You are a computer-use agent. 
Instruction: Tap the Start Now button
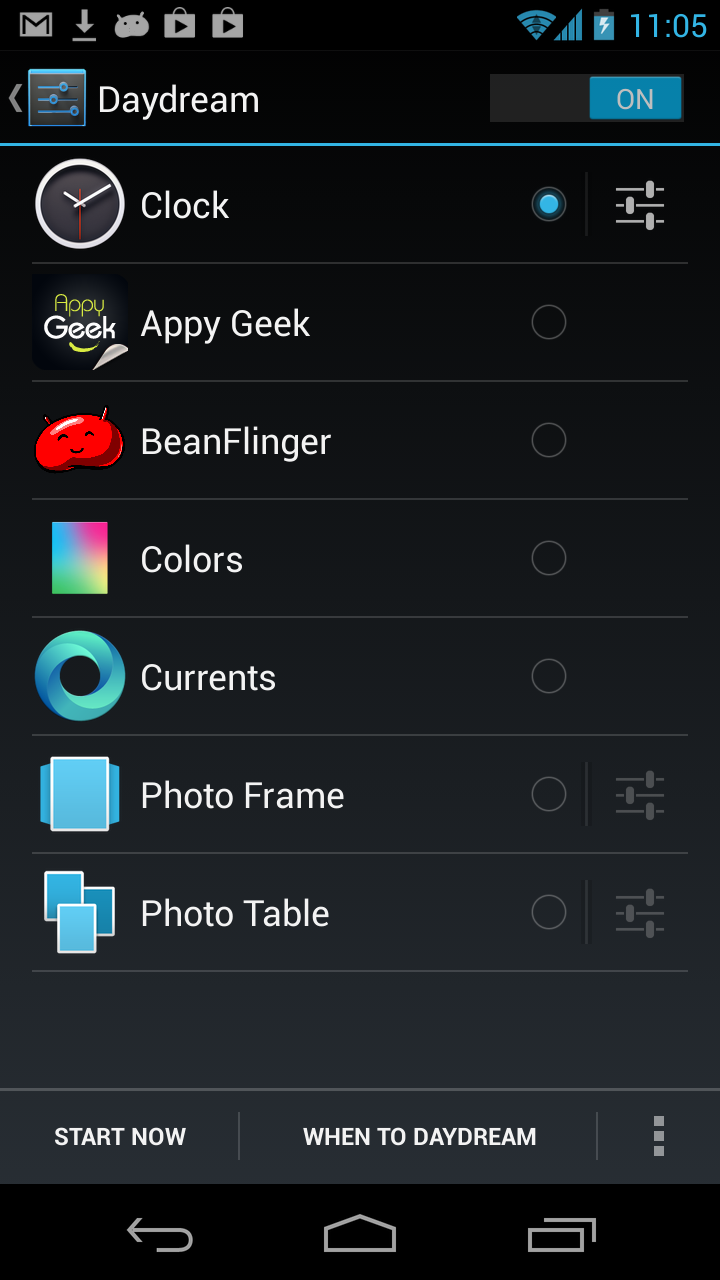120,1137
